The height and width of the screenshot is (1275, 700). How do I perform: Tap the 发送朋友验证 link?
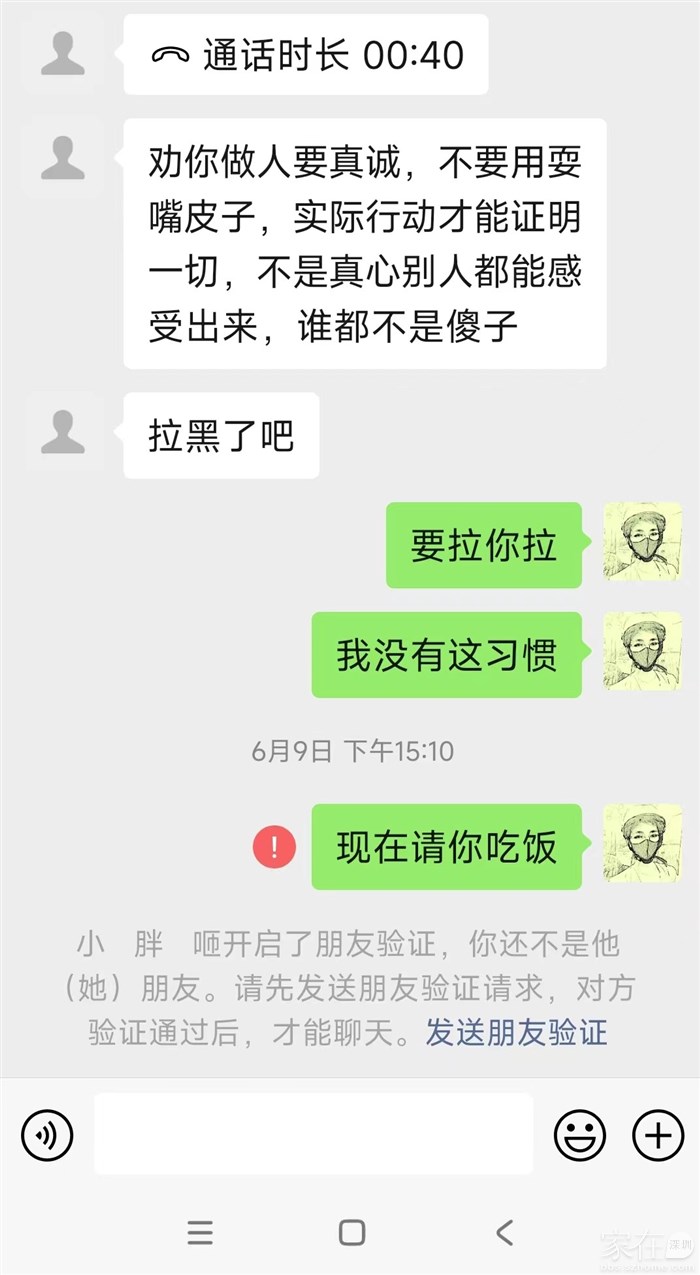[x=516, y=1032]
